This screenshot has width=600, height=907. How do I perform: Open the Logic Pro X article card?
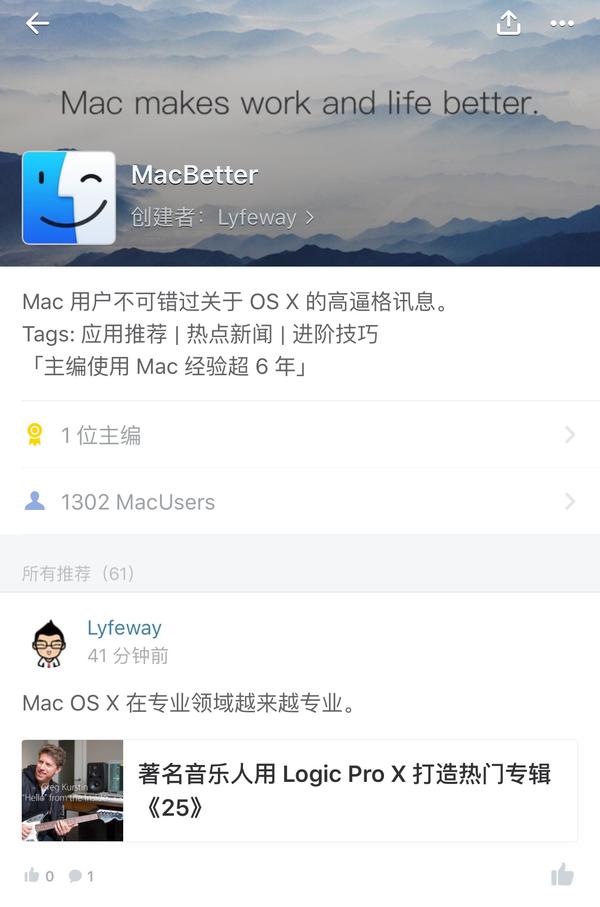tap(300, 790)
